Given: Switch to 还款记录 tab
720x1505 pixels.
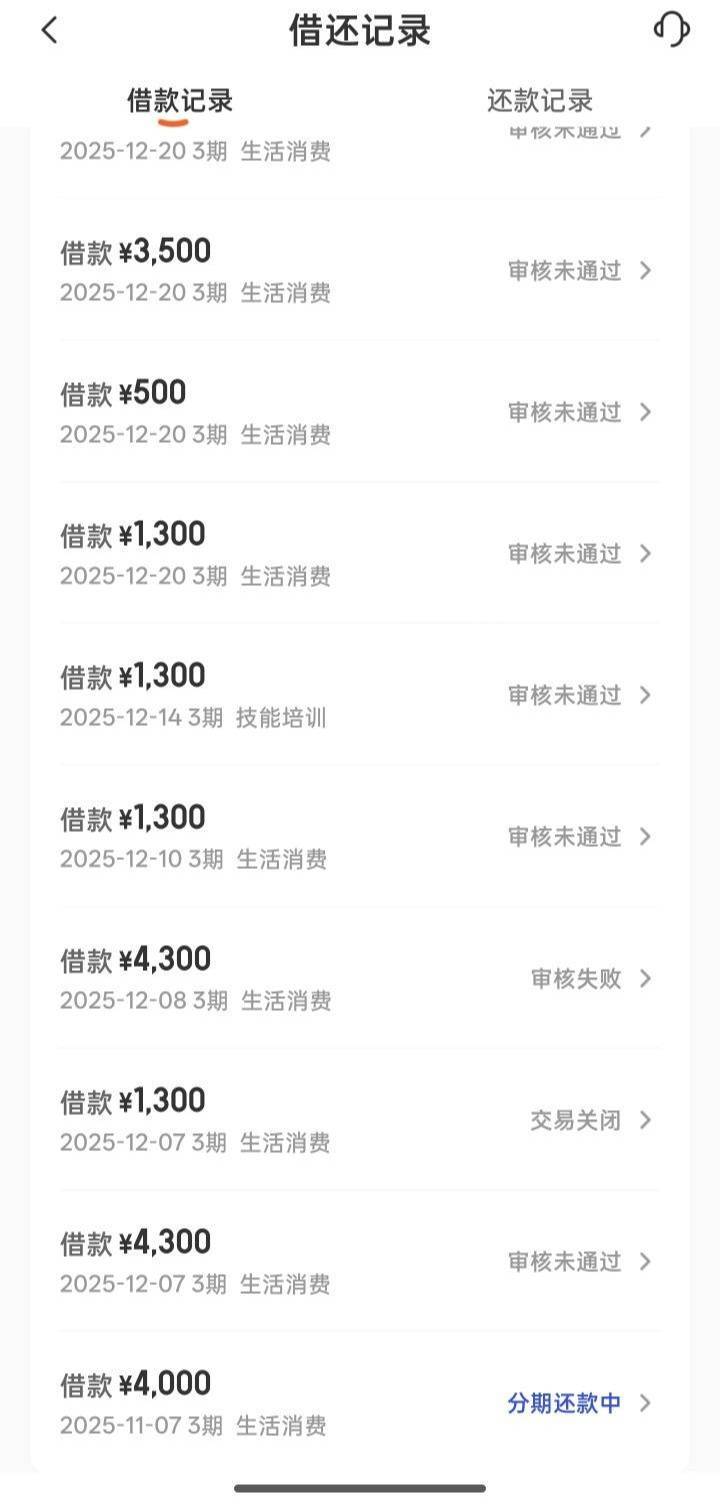Looking at the screenshot, I should [x=540, y=101].
